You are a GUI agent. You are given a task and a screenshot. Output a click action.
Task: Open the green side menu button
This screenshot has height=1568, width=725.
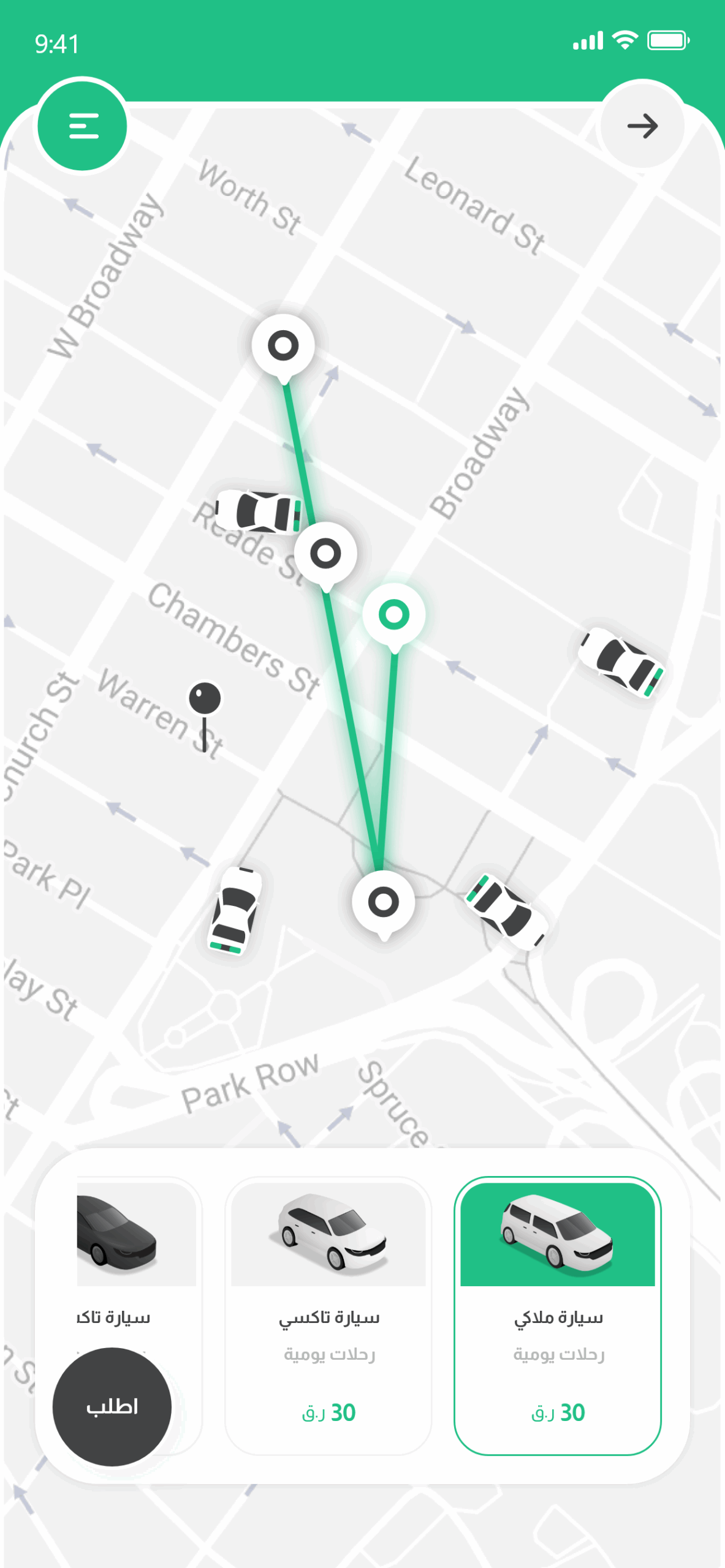[x=83, y=126]
